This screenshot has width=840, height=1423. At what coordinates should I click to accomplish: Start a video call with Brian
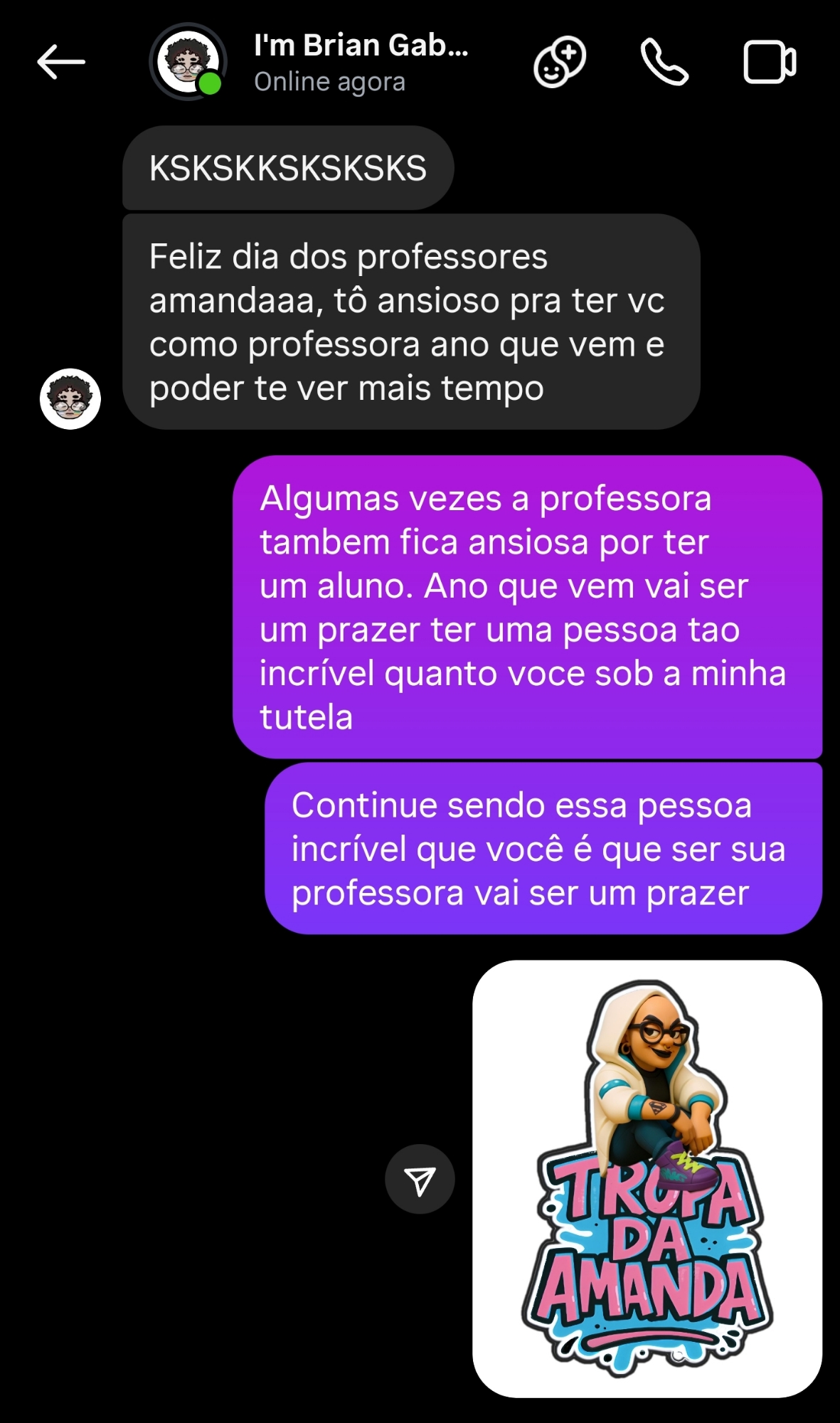tap(769, 63)
